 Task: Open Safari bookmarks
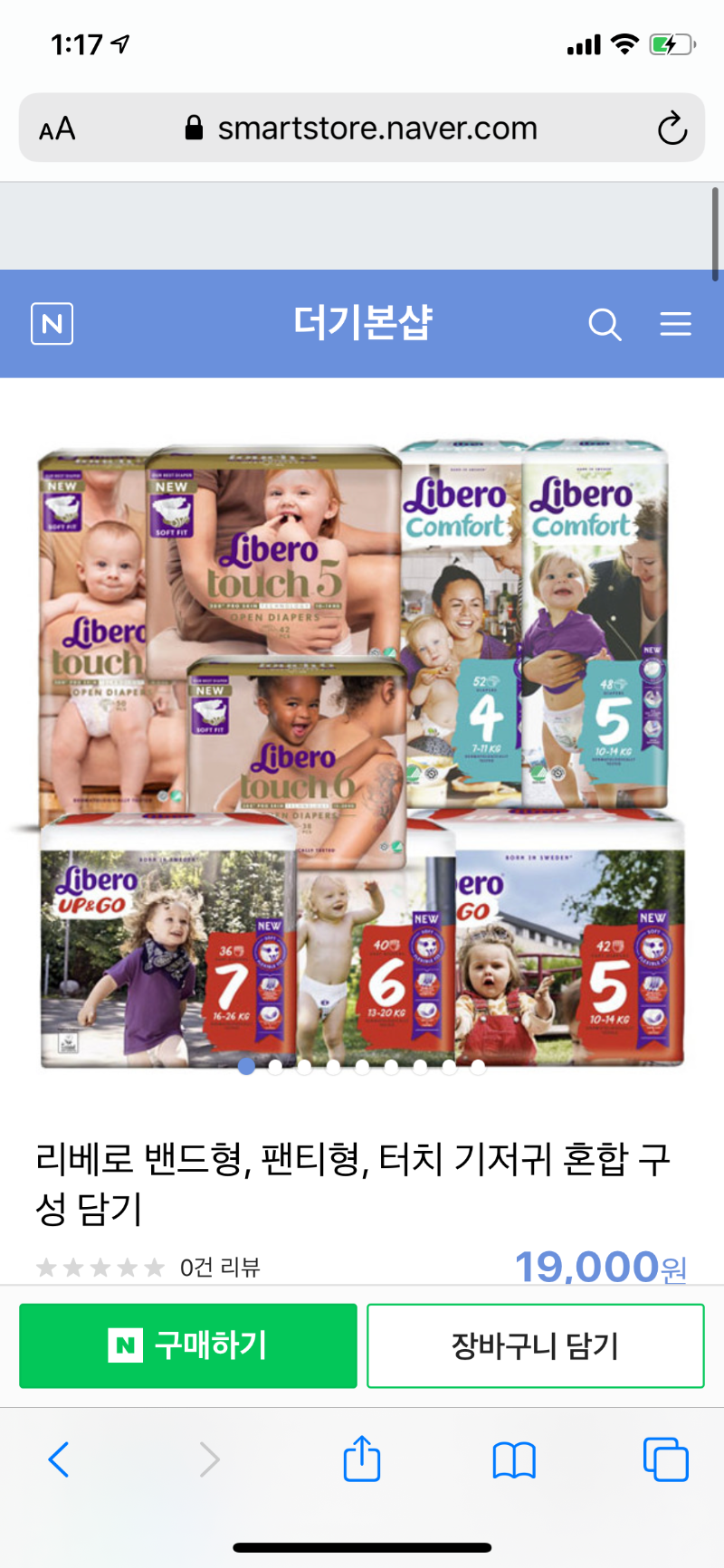tap(514, 1459)
